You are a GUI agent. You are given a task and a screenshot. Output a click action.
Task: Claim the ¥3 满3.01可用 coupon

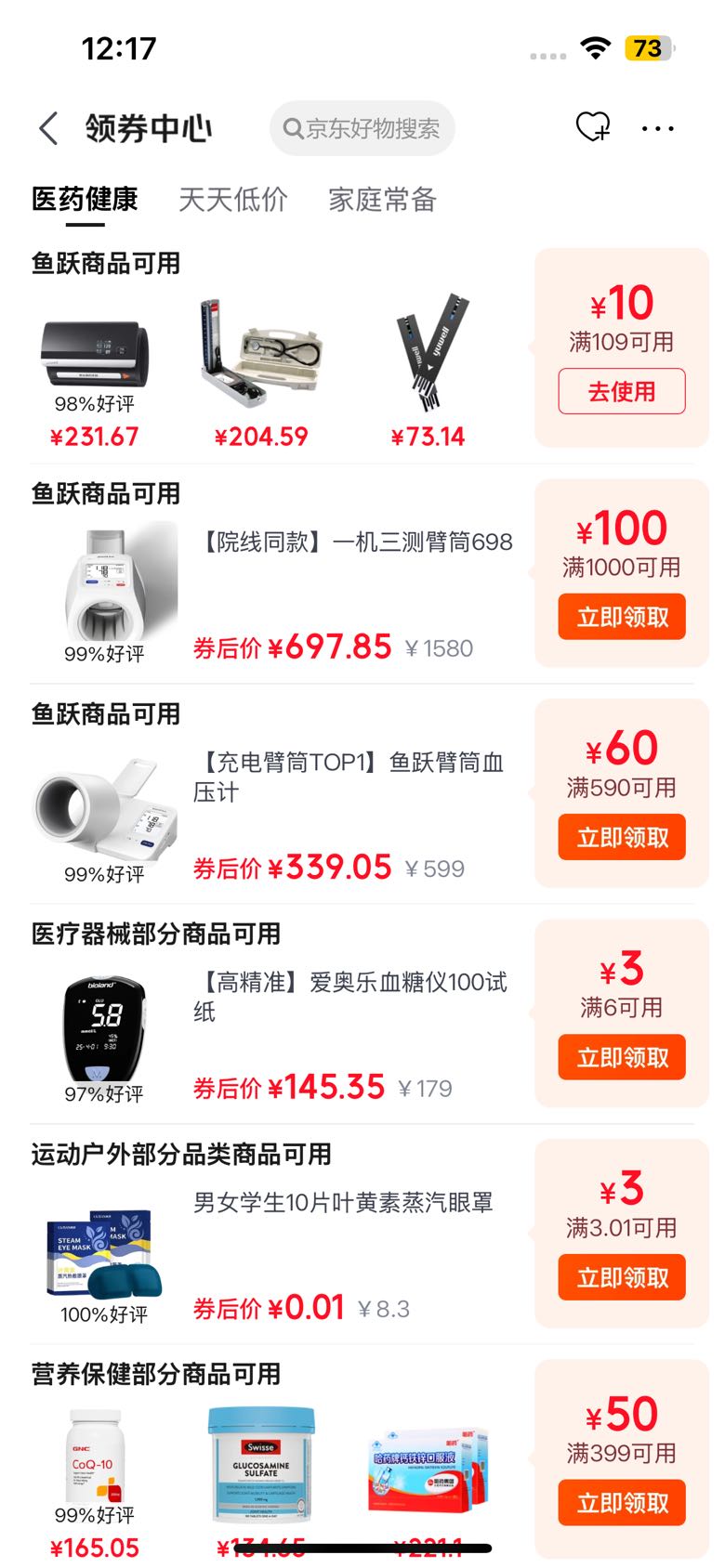(x=622, y=1277)
